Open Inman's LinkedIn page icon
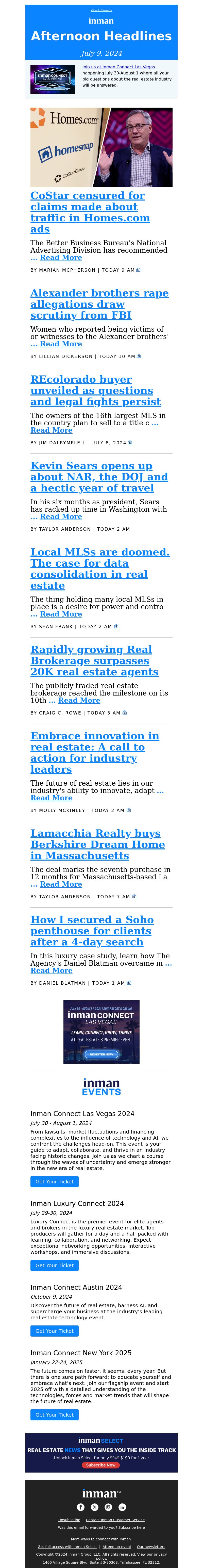203x1568 pixels. (122, 1507)
